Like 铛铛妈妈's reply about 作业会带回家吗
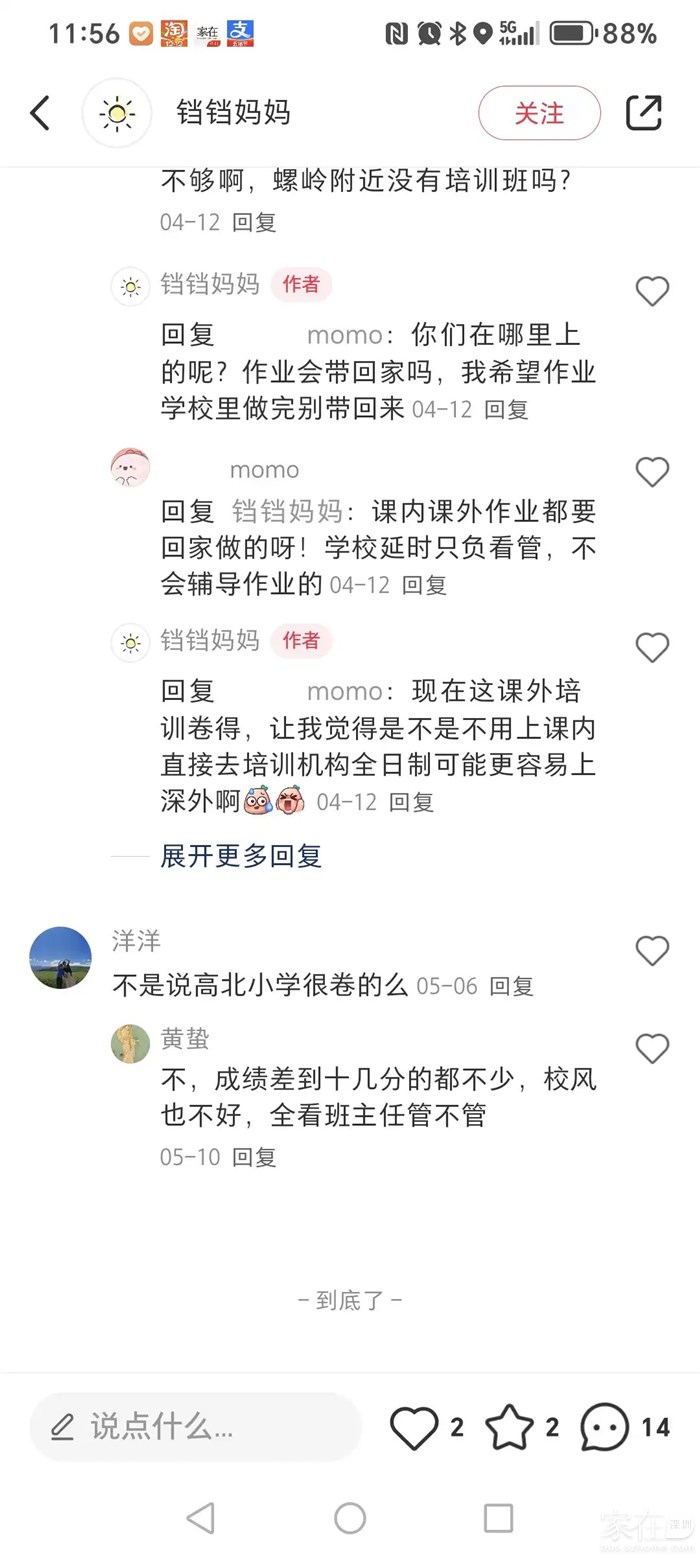 tap(652, 291)
